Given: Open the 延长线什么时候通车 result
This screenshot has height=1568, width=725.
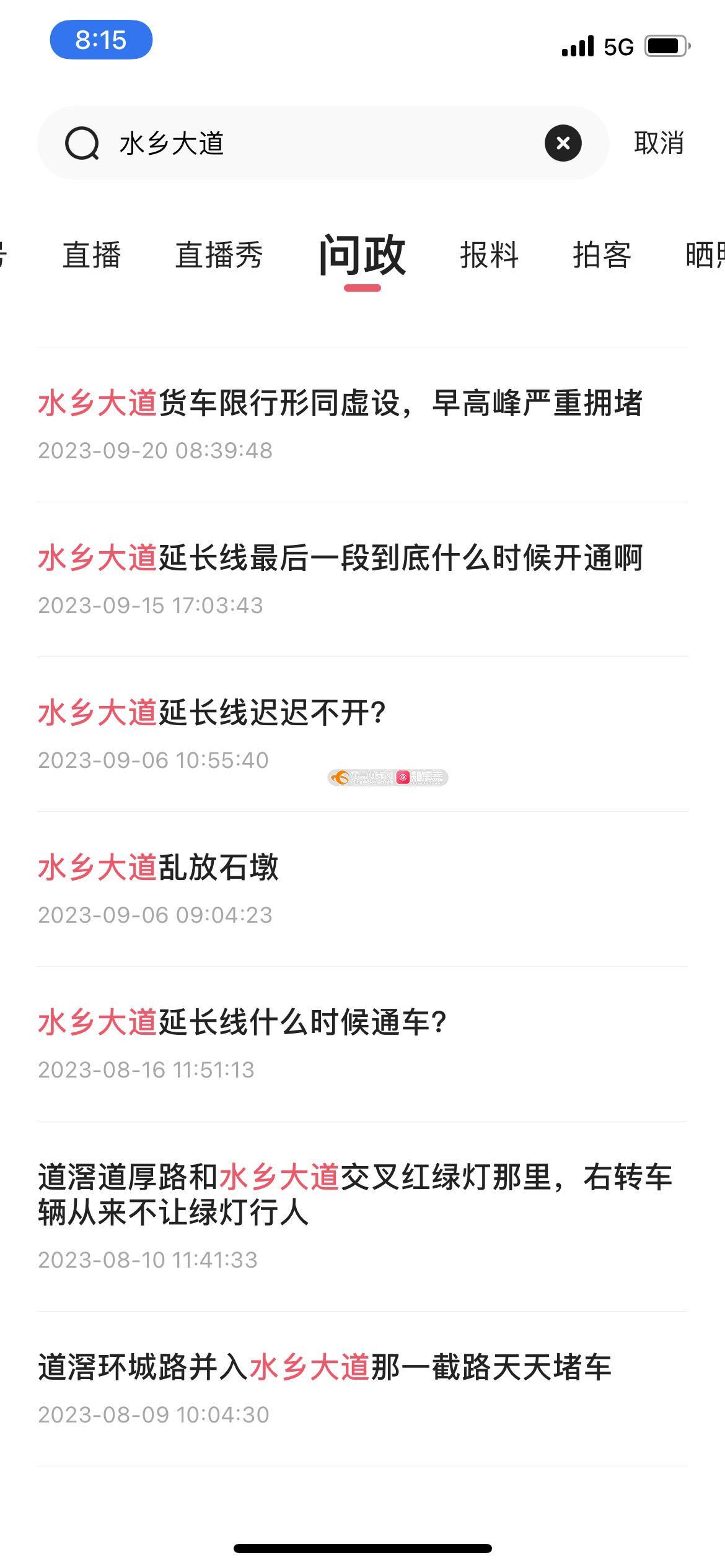Looking at the screenshot, I should click(x=242, y=1023).
